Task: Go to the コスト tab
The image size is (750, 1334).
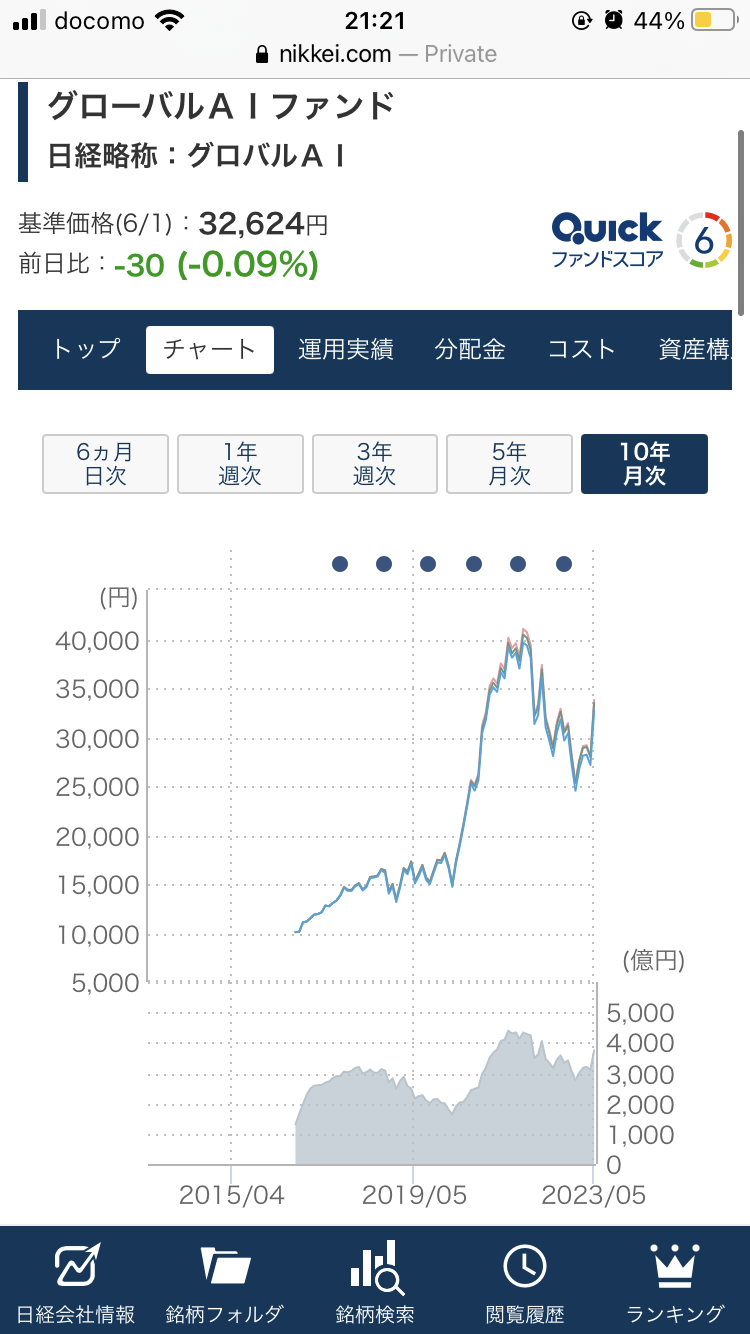Action: point(581,349)
